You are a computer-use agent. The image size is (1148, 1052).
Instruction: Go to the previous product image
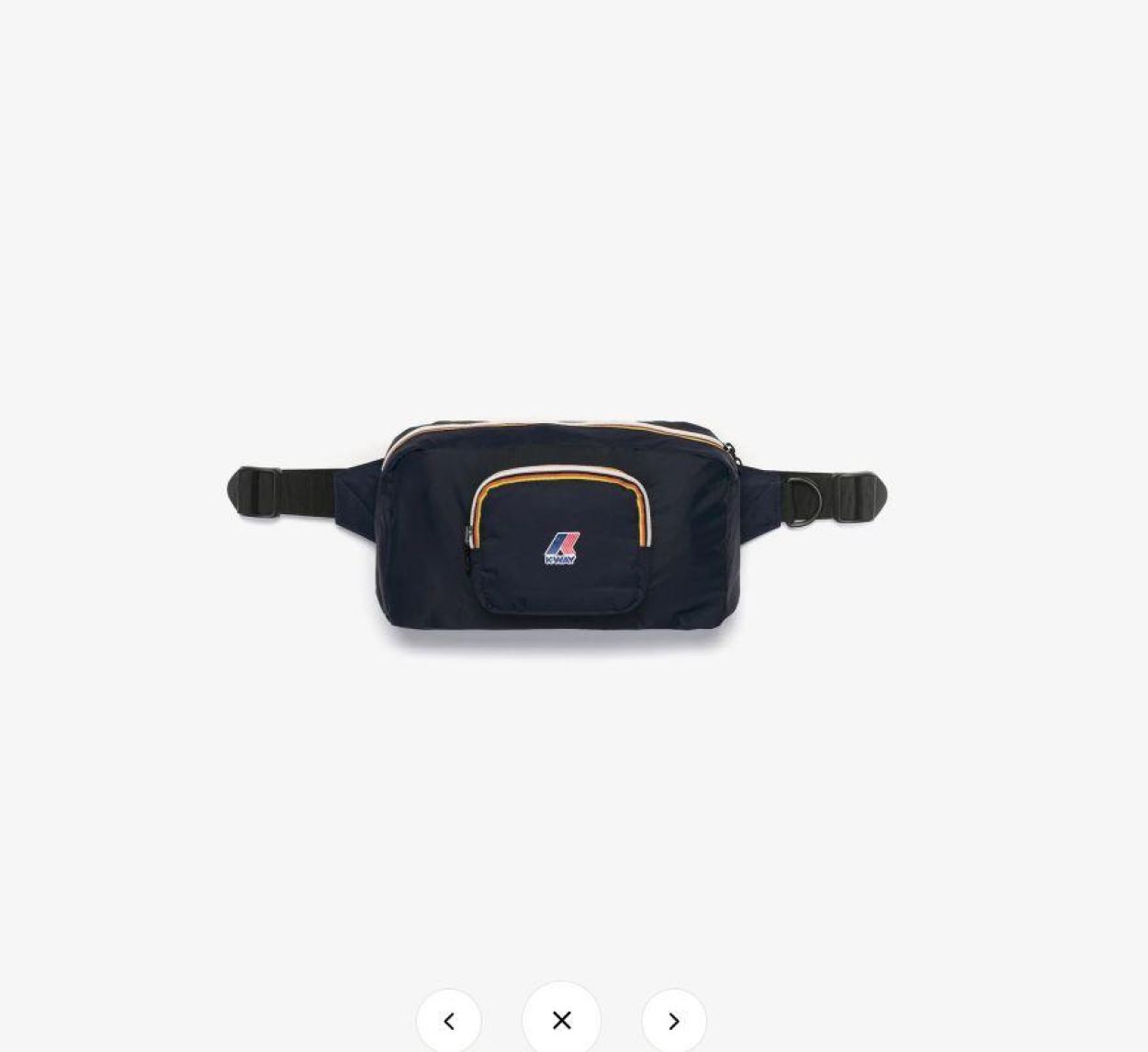(449, 1021)
